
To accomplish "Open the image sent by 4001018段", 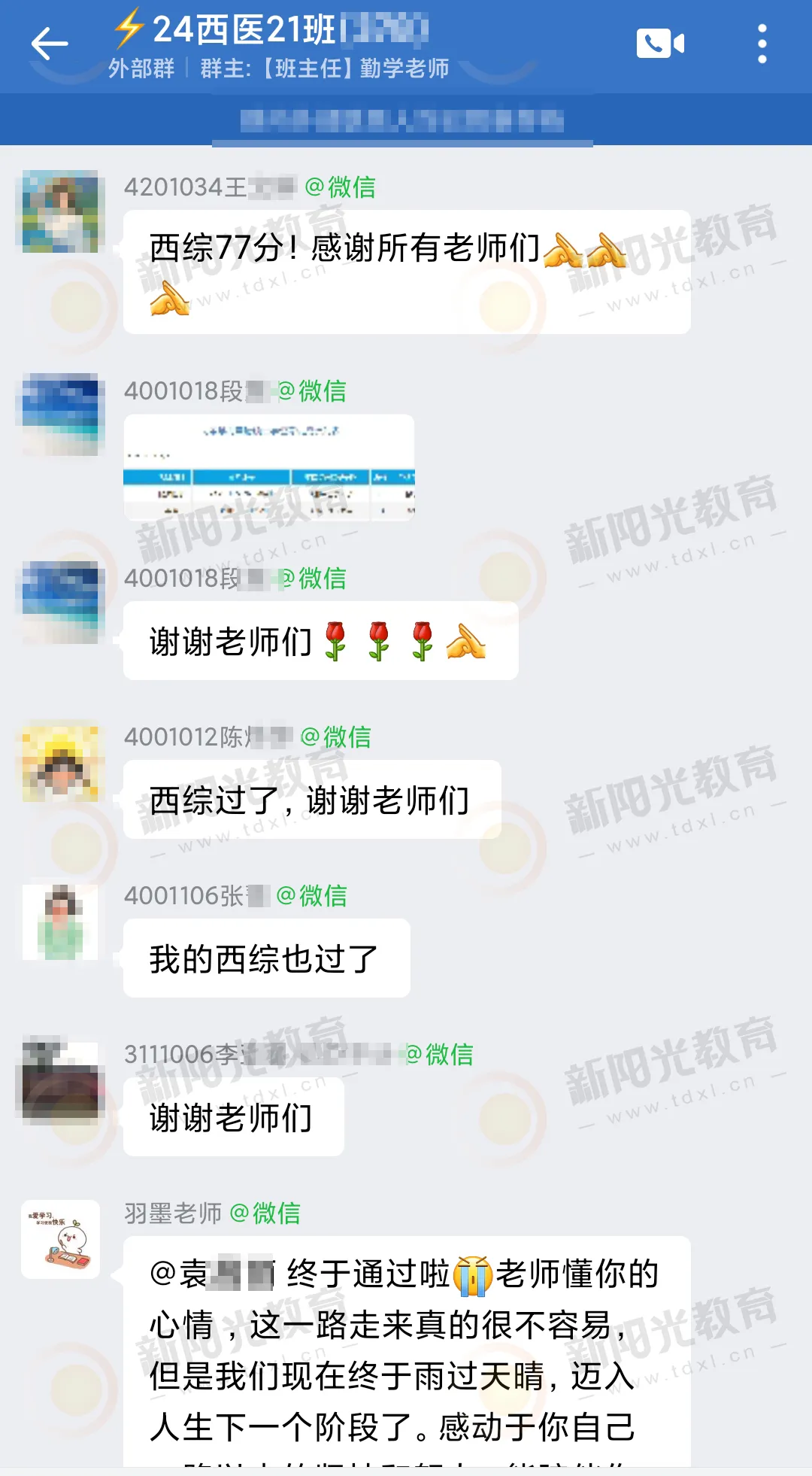I will [x=269, y=467].
